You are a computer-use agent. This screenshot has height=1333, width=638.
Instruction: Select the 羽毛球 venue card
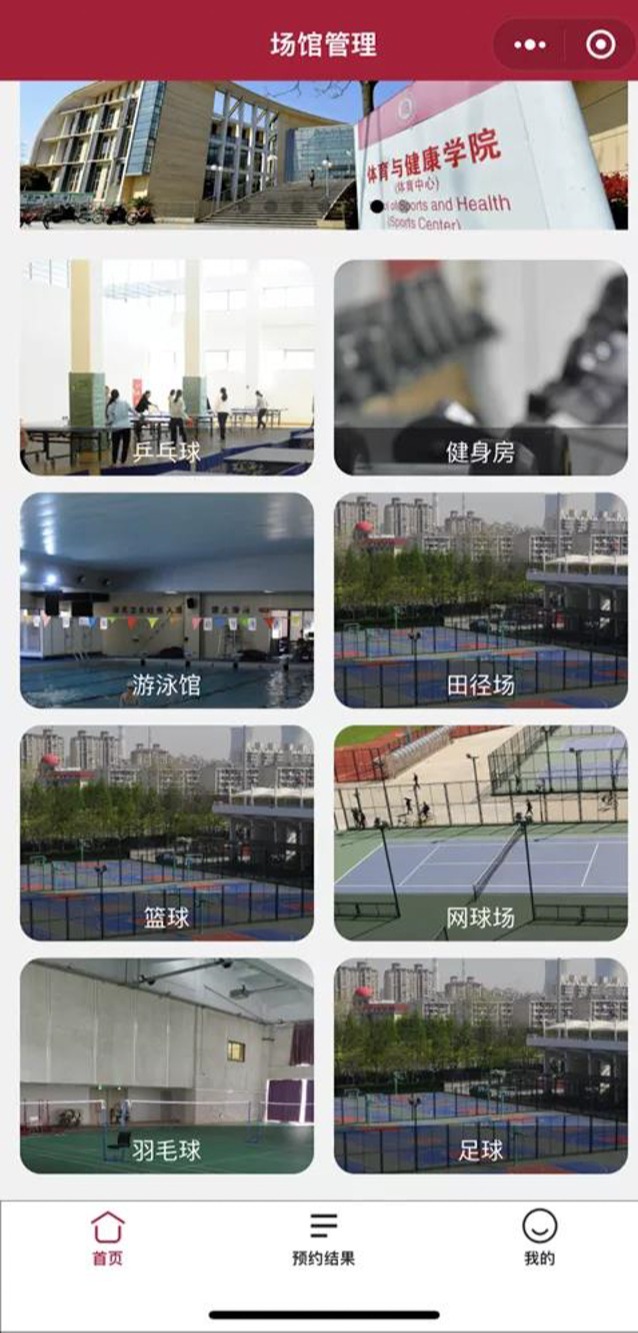click(x=167, y=1066)
